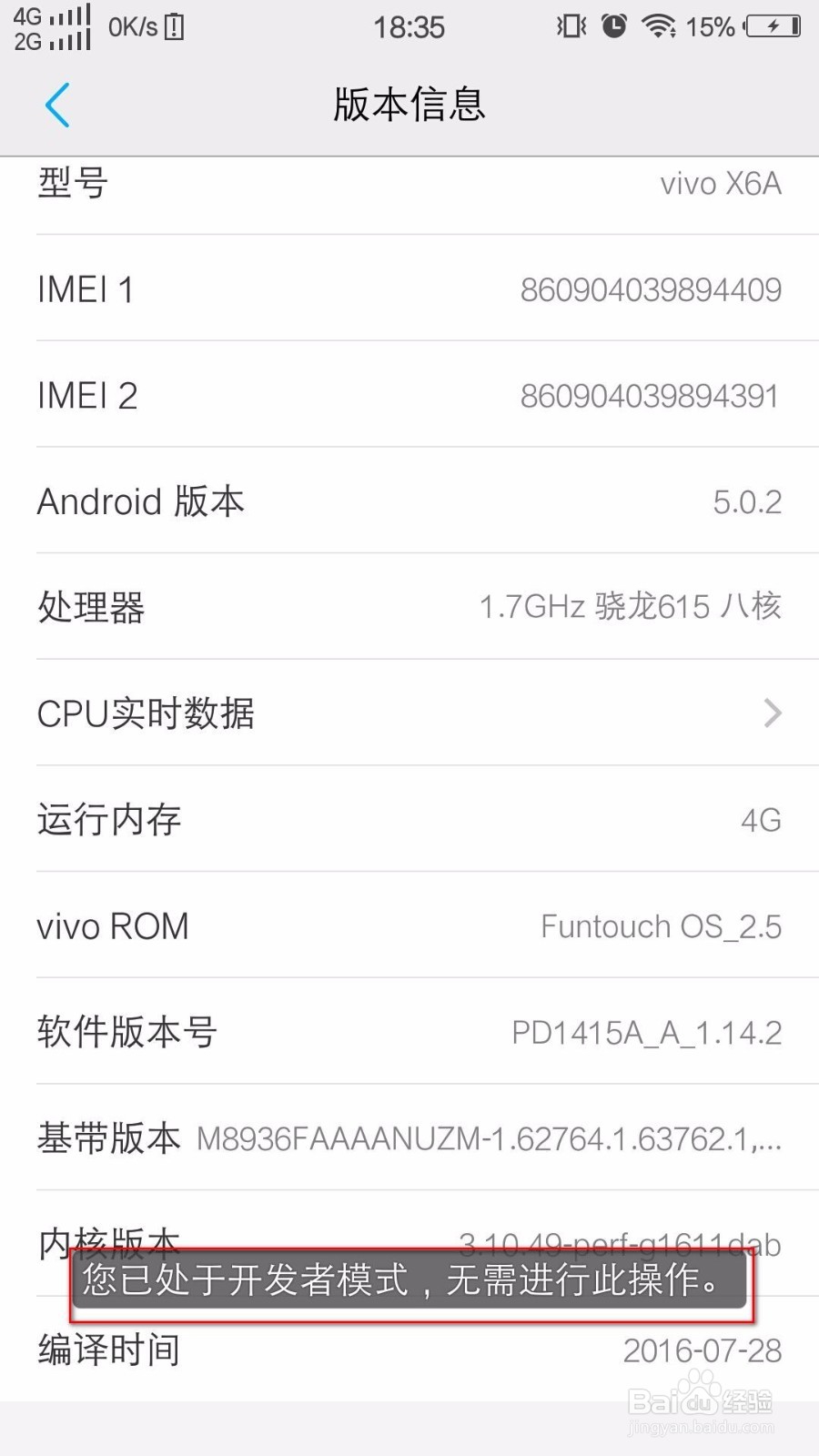
Task: Select the 型号 model row
Action: click(x=409, y=182)
